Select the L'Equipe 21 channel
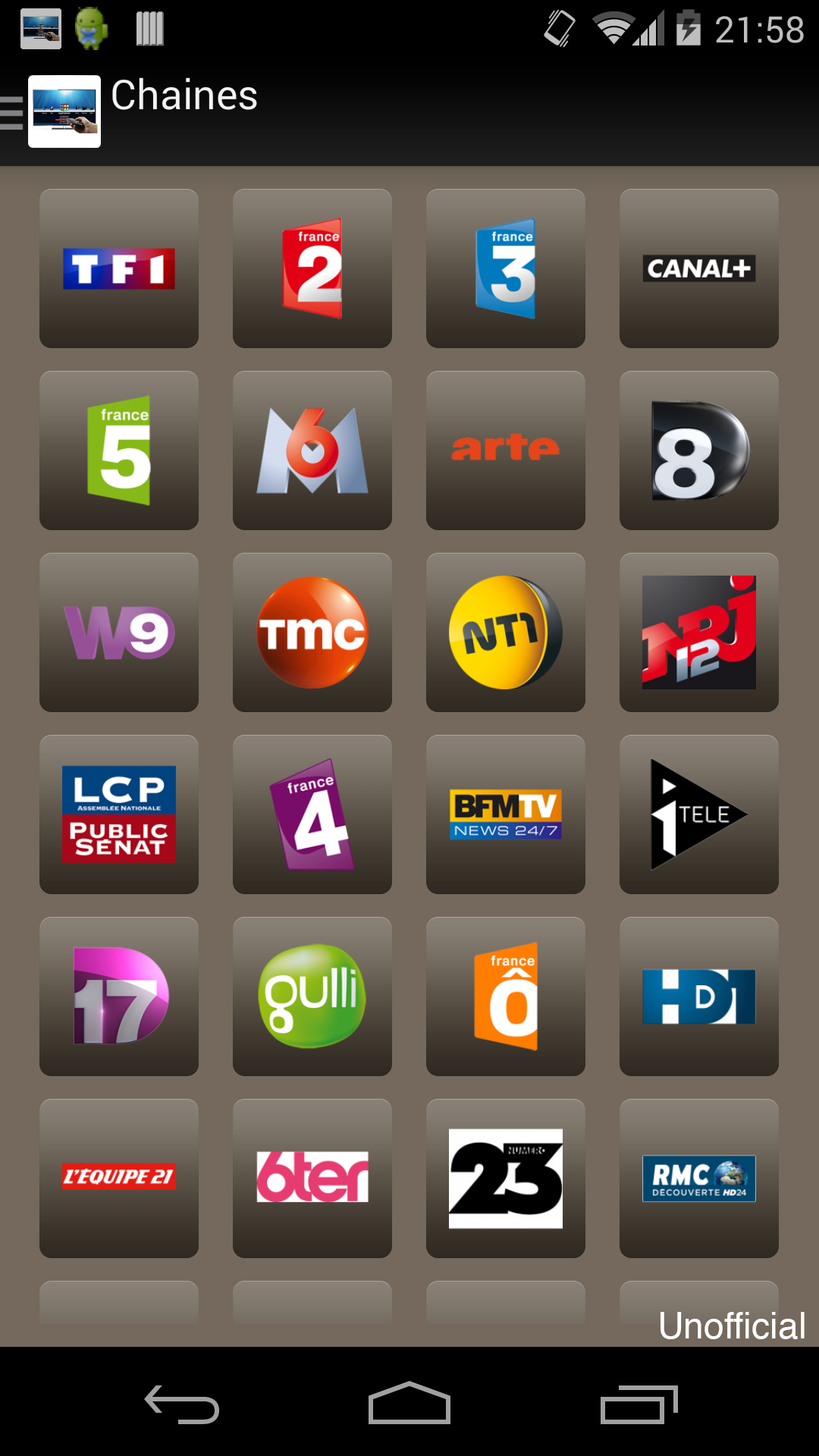This screenshot has height=1456, width=819. pyautogui.click(x=119, y=1178)
